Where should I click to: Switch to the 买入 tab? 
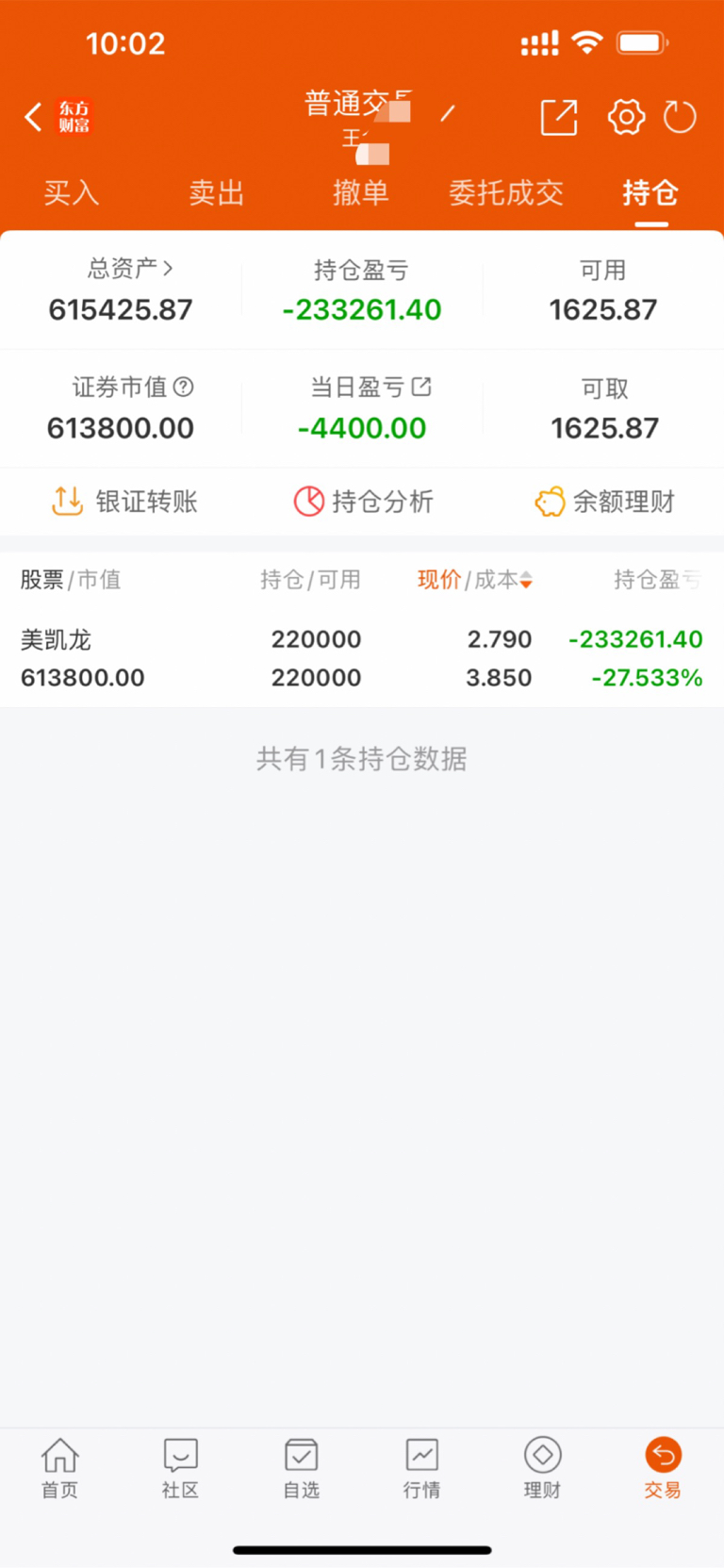click(72, 193)
